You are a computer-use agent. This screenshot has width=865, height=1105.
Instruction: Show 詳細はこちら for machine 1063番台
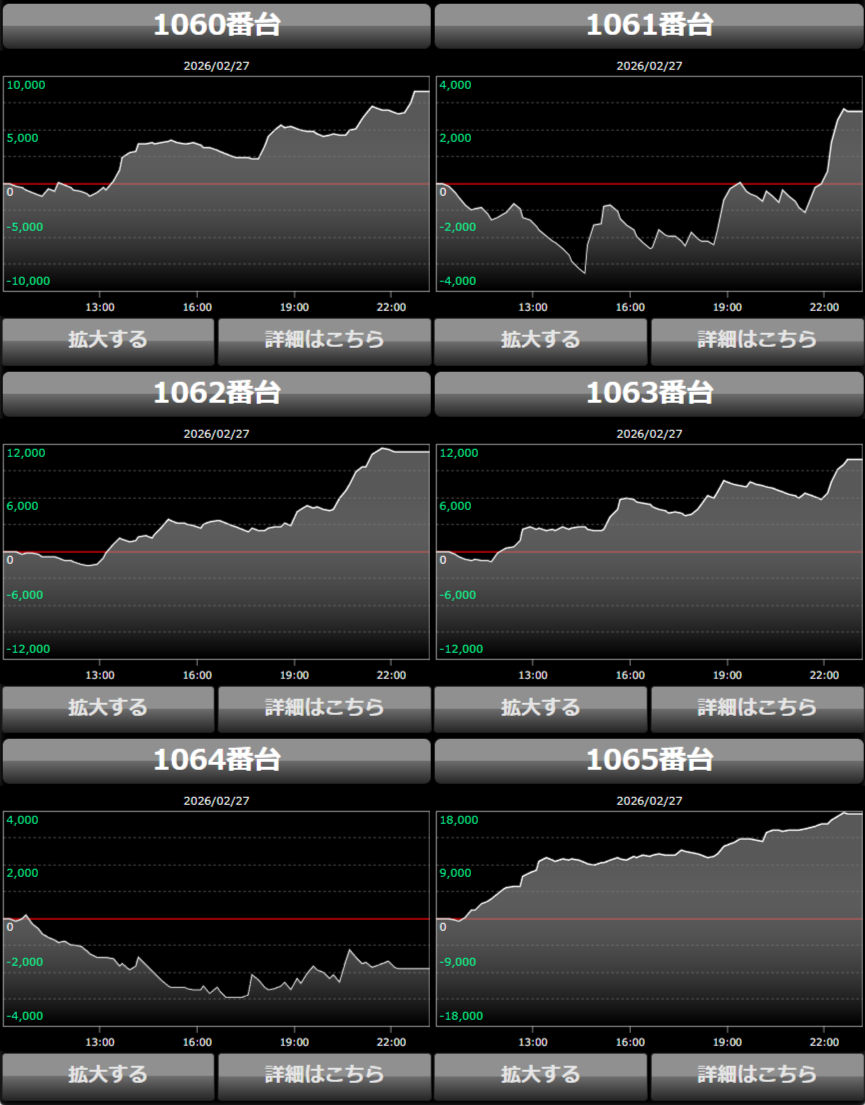point(757,709)
